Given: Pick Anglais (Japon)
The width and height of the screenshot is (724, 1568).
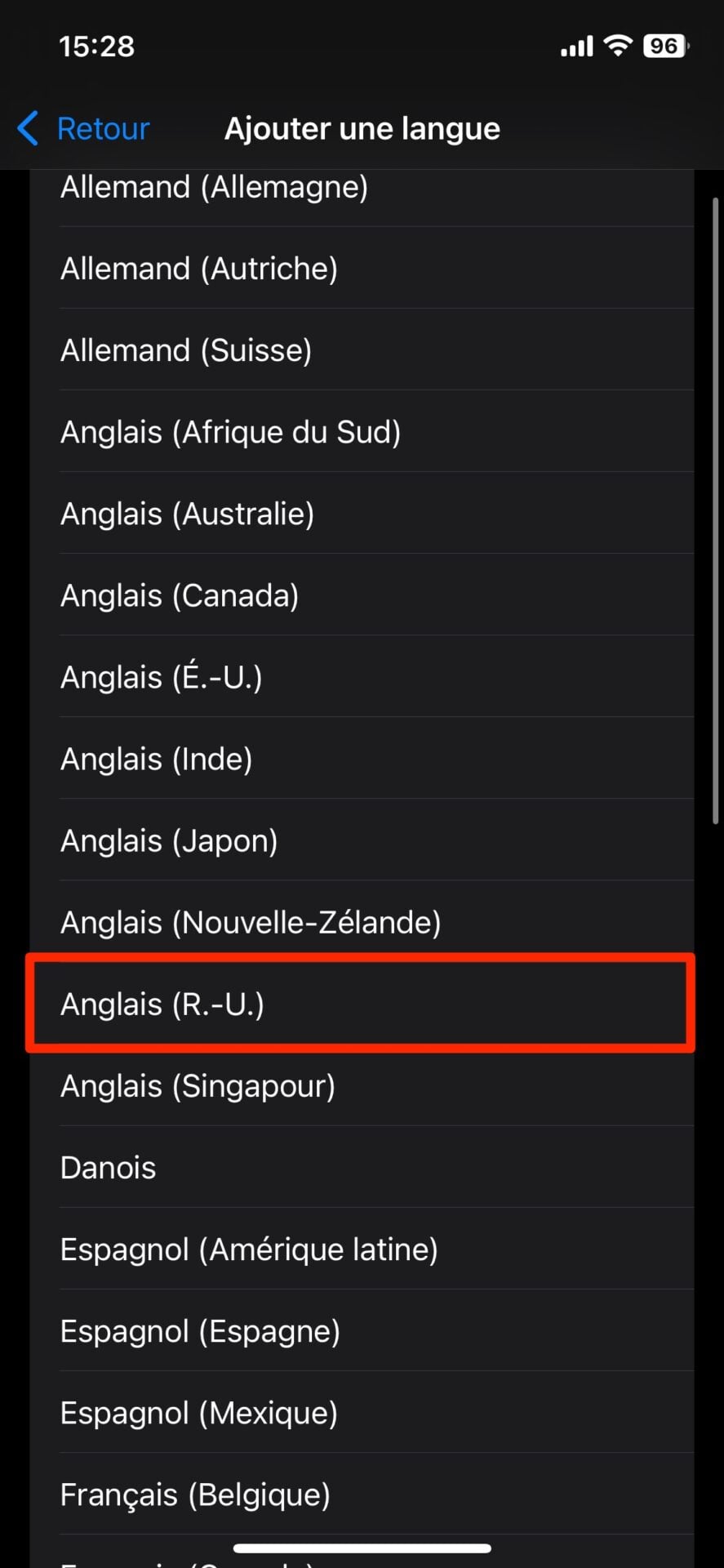Looking at the screenshot, I should pos(169,840).
